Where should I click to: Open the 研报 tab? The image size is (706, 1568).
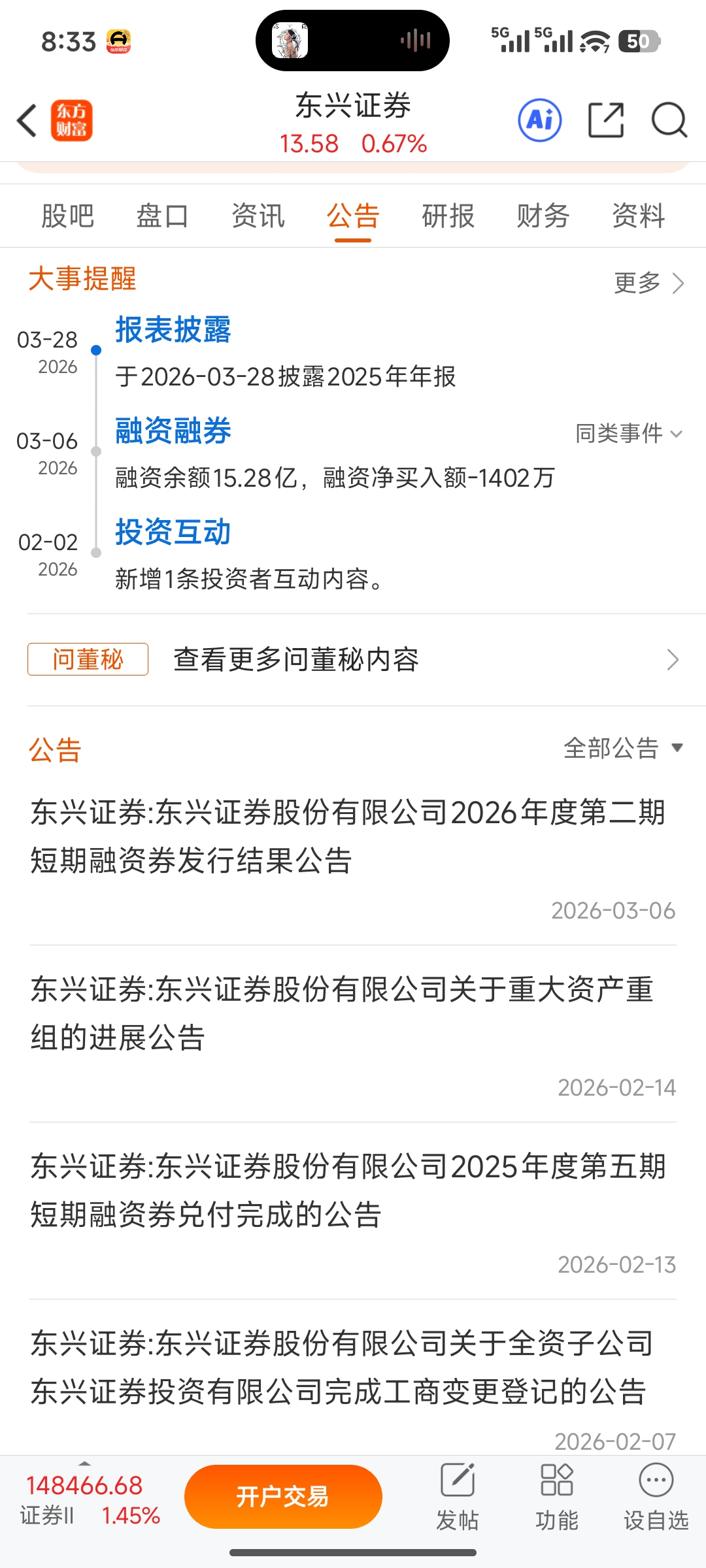(448, 216)
